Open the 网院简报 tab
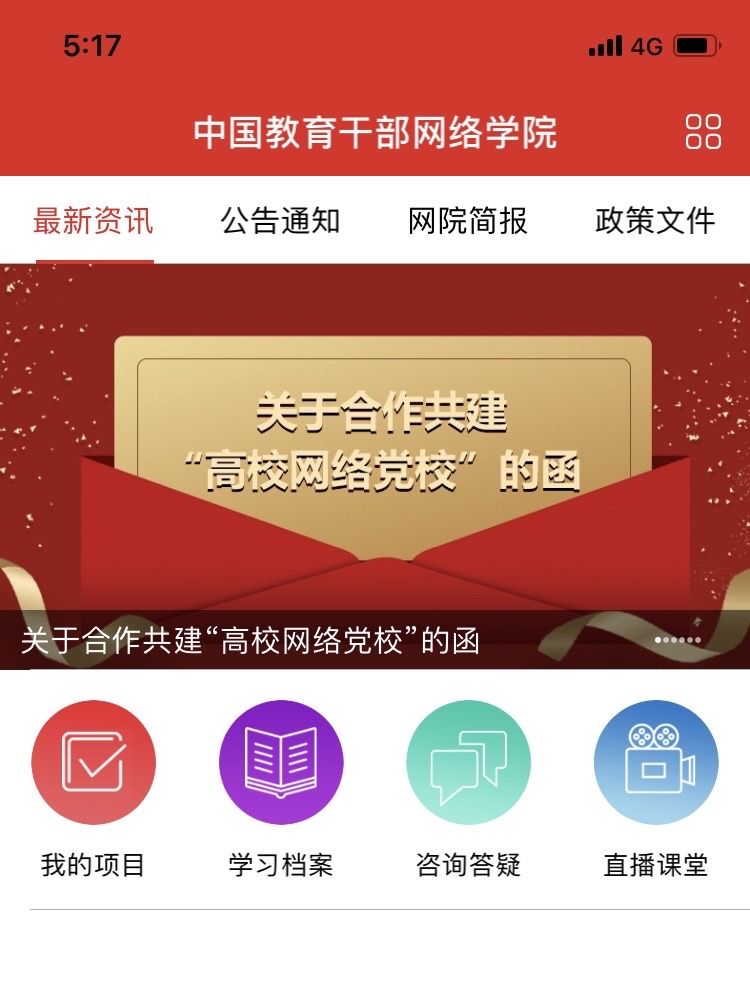Viewport: 750px width, 1001px height. (x=467, y=221)
